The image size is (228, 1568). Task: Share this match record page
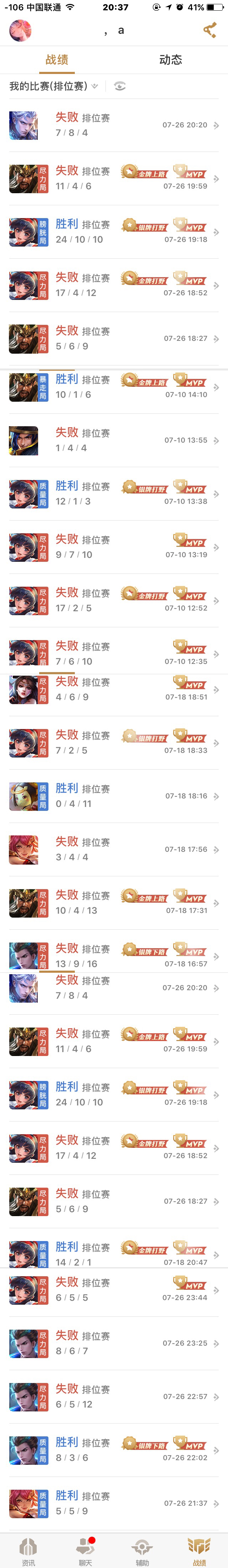click(x=210, y=31)
